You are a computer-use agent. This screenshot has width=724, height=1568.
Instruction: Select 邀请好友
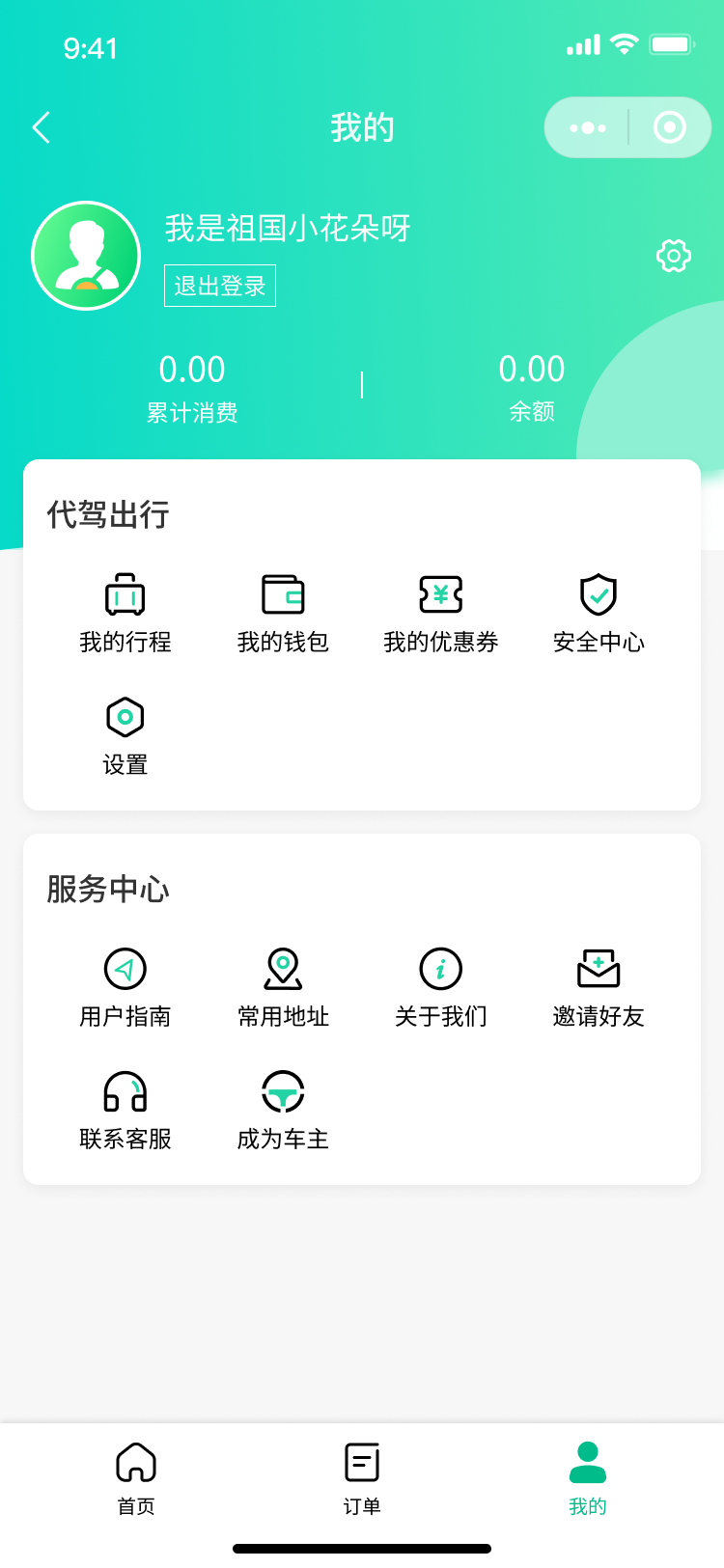coord(599,987)
